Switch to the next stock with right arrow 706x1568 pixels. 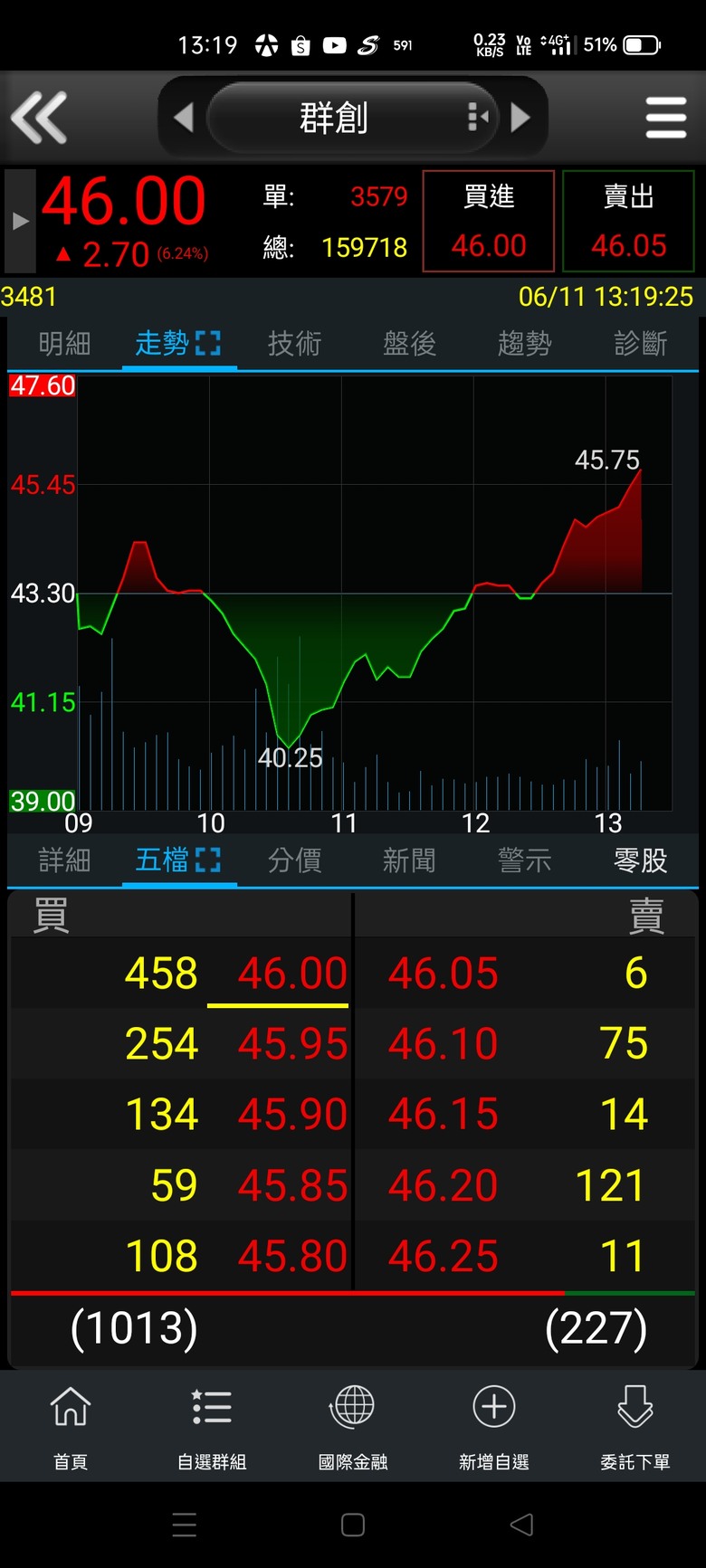[x=520, y=118]
